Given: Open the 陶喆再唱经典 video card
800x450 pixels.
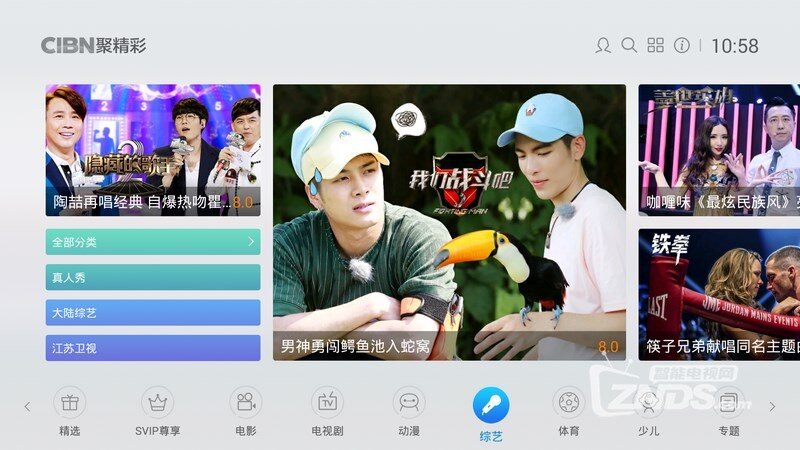Looking at the screenshot, I should click(x=153, y=150).
